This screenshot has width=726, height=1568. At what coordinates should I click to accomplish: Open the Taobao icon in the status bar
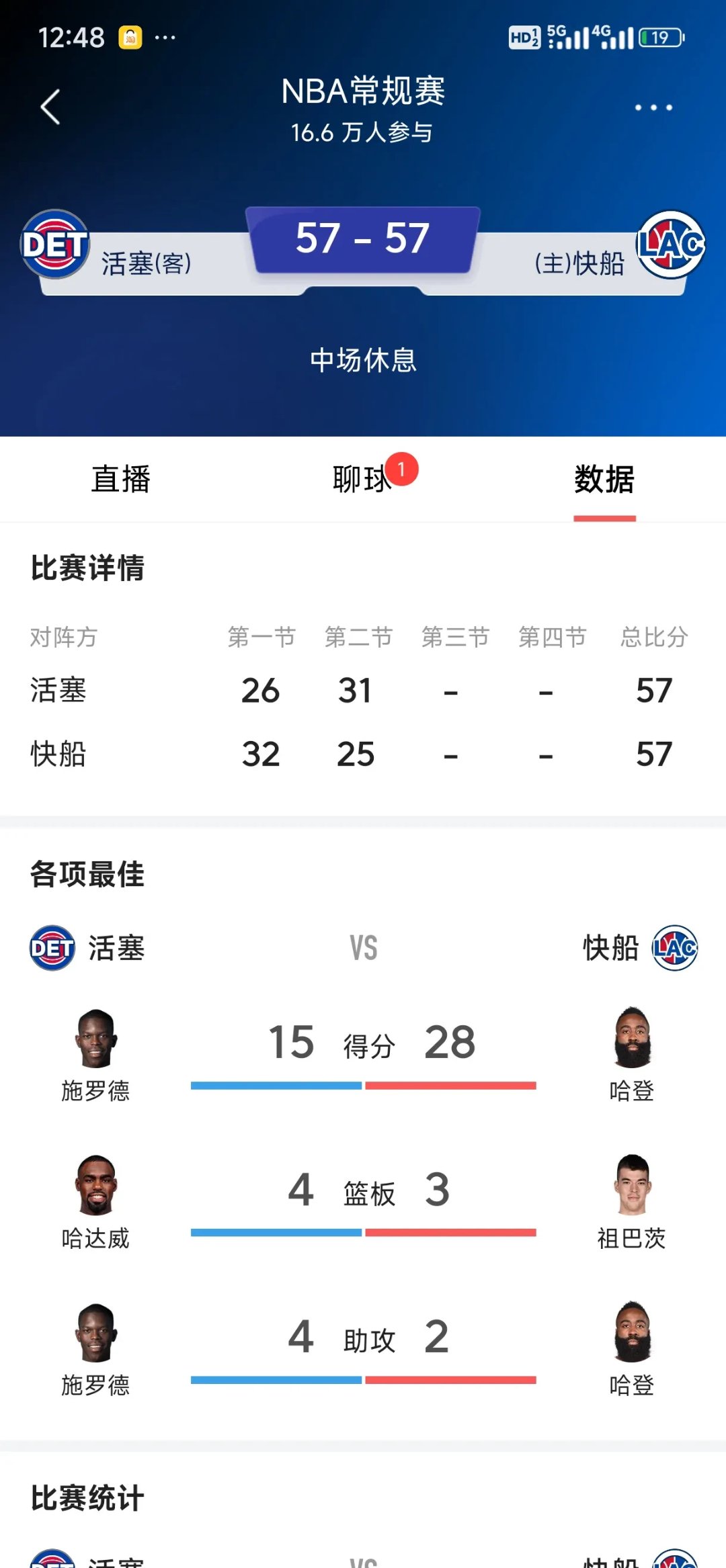[x=130, y=37]
